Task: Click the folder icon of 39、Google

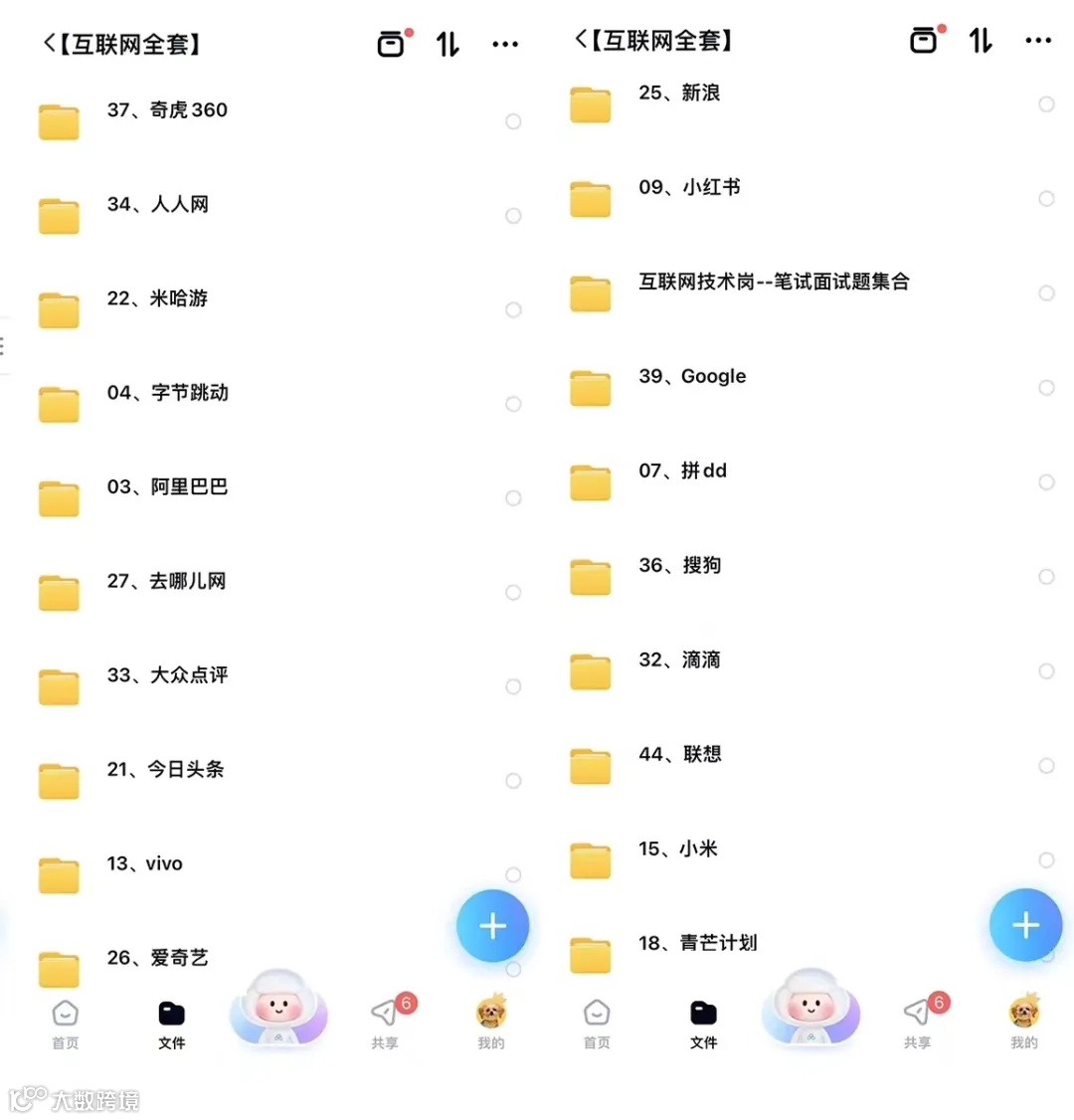Action: click(590, 388)
